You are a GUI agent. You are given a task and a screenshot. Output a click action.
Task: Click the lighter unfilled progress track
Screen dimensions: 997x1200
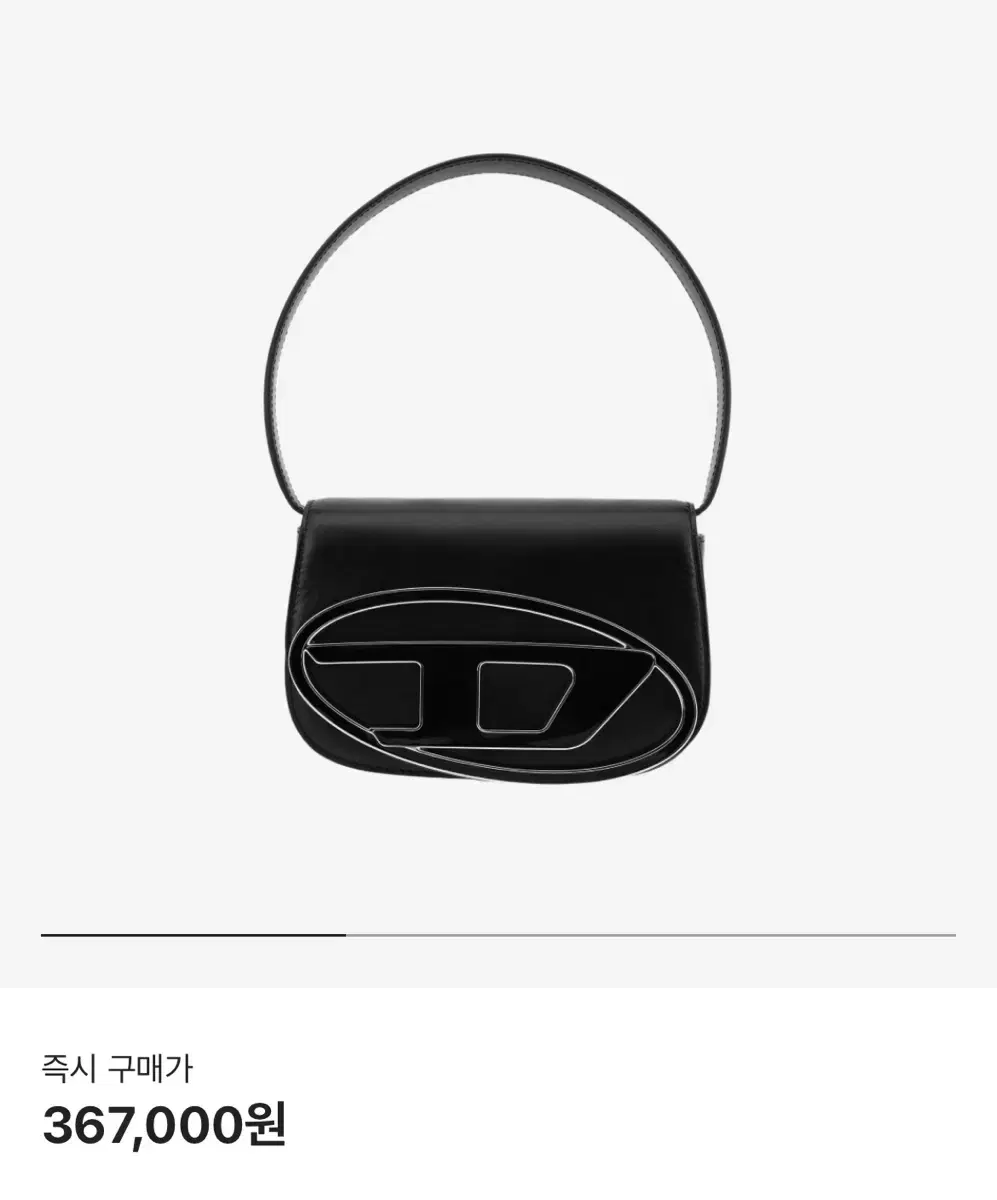[650, 933]
